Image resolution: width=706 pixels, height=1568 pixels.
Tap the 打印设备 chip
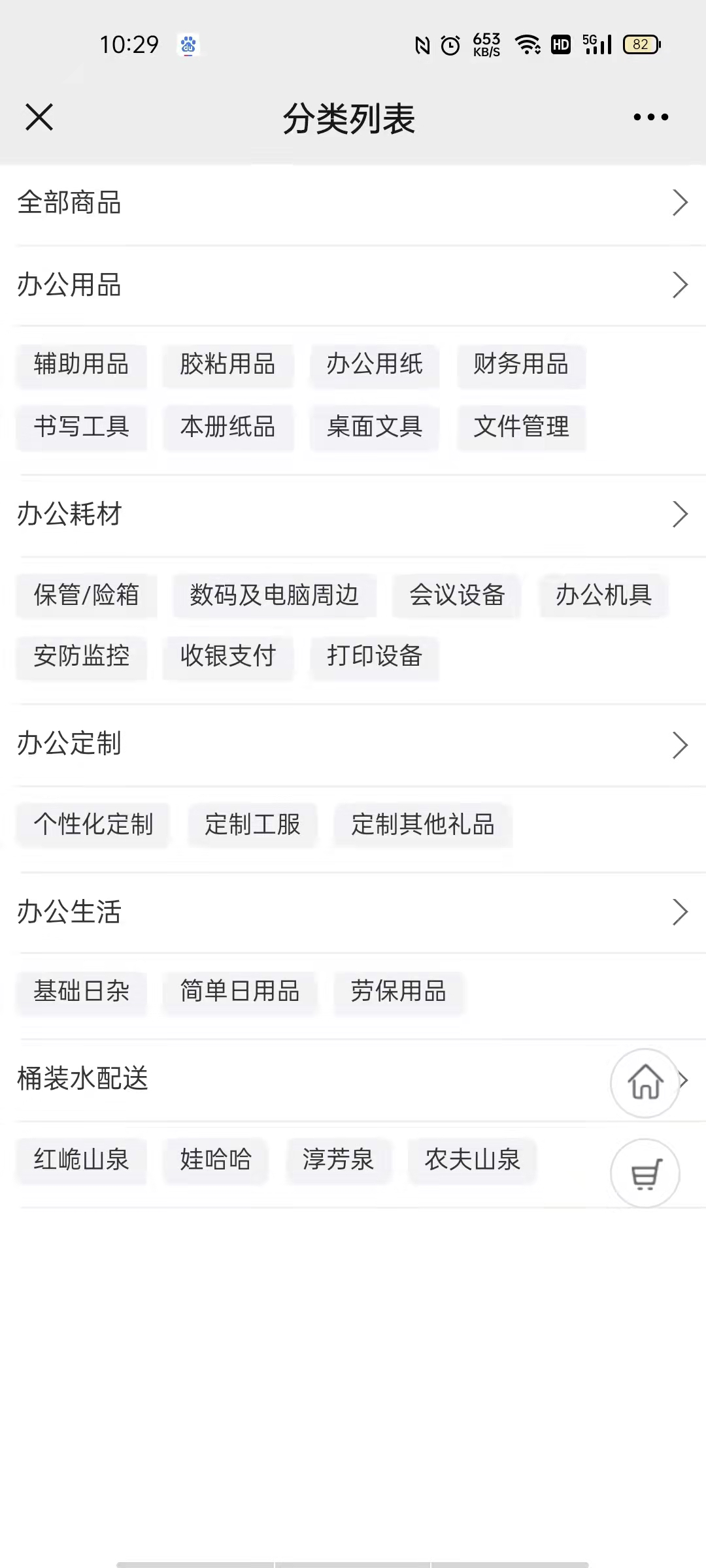375,657
